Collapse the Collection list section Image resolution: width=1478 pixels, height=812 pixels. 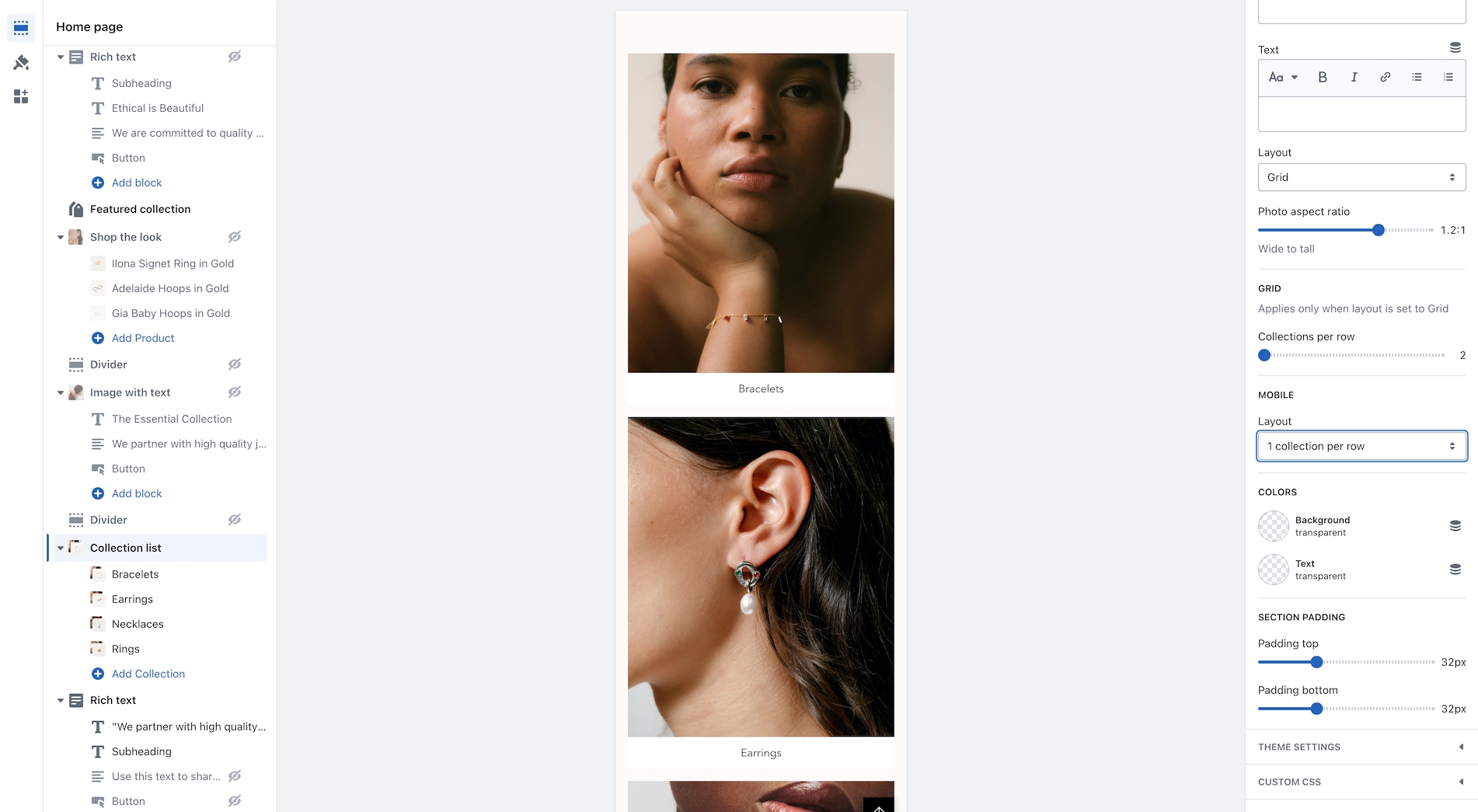pos(61,548)
